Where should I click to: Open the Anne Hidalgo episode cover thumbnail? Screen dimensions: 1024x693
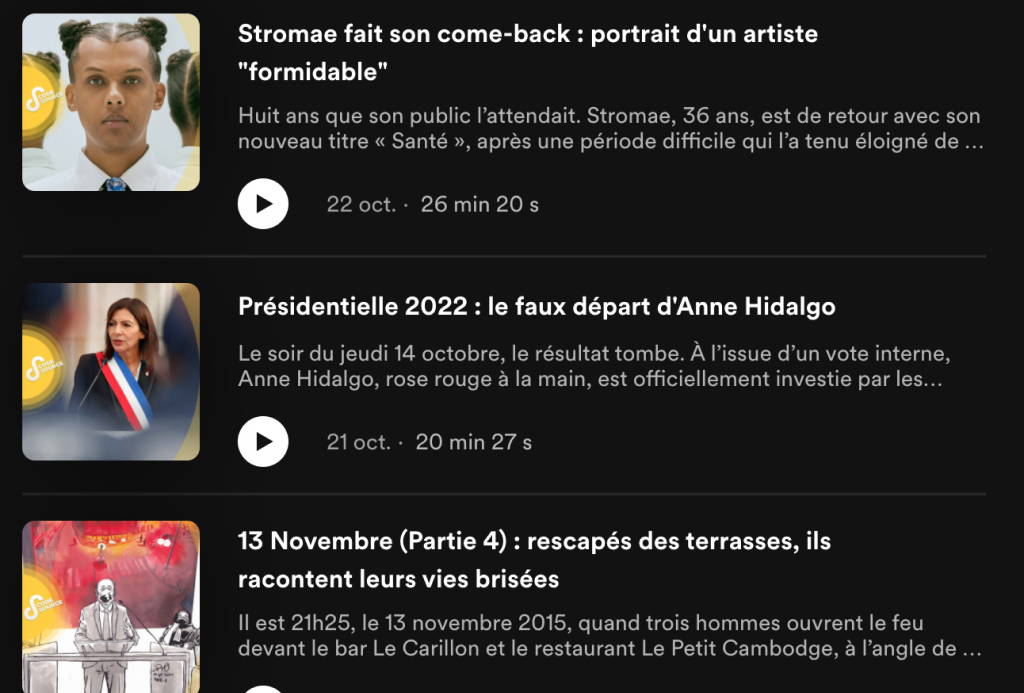click(111, 371)
